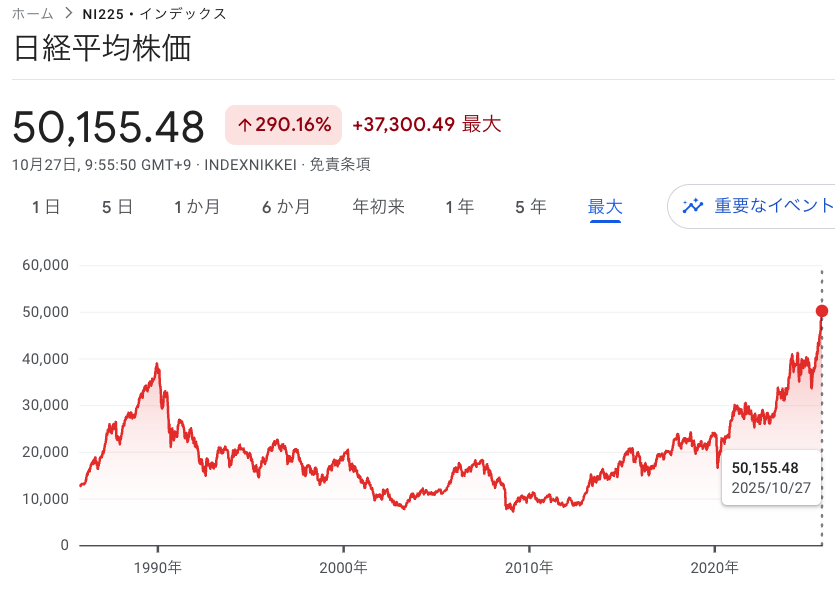
Task: Switch to the 5日 range
Action: pos(117,207)
